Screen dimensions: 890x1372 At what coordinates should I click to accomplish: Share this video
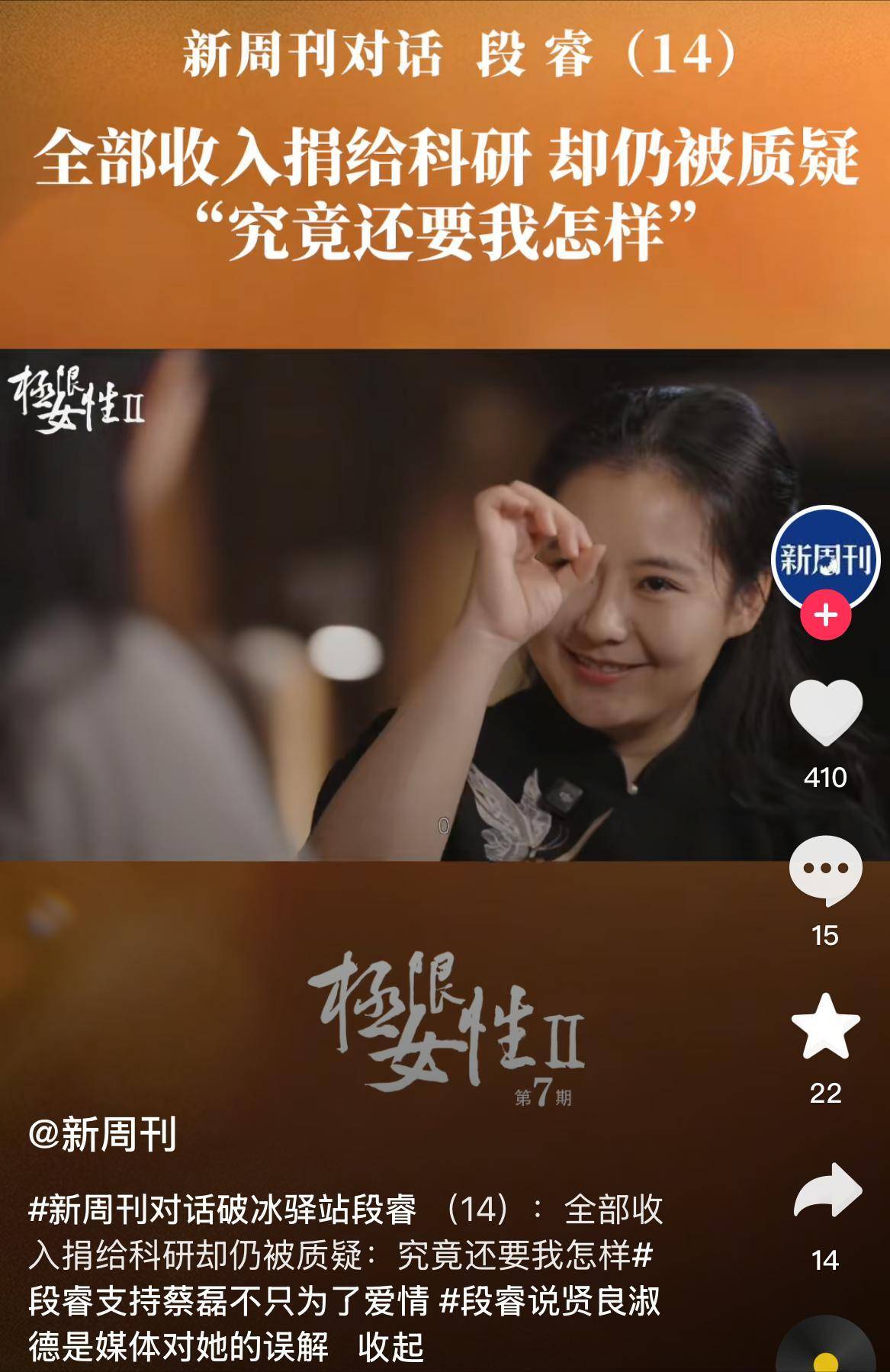click(x=825, y=1192)
